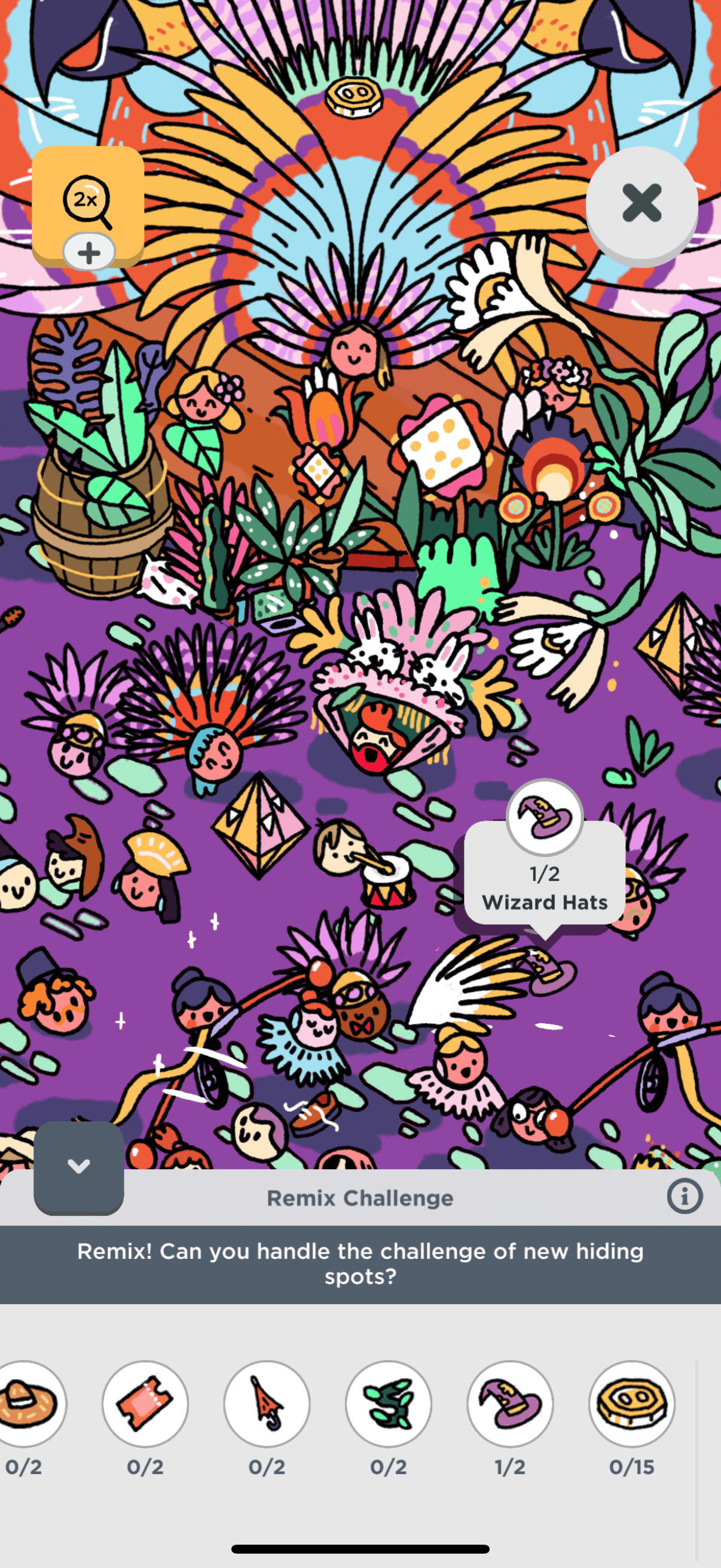Select the red ticket item to find
The width and height of the screenshot is (721, 1568).
[145, 1404]
